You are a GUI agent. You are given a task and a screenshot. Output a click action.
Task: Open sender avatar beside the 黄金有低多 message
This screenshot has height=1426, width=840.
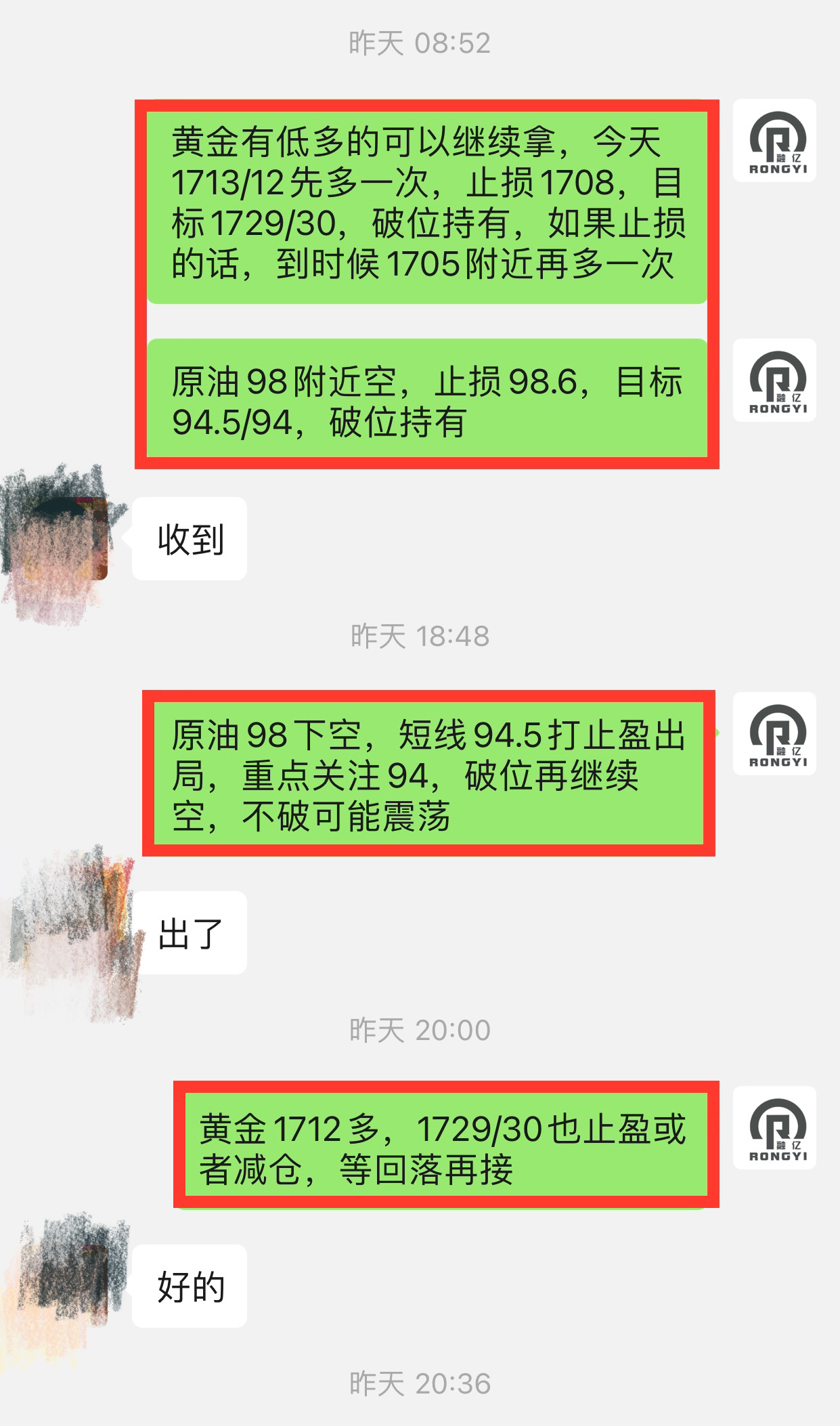(774, 141)
